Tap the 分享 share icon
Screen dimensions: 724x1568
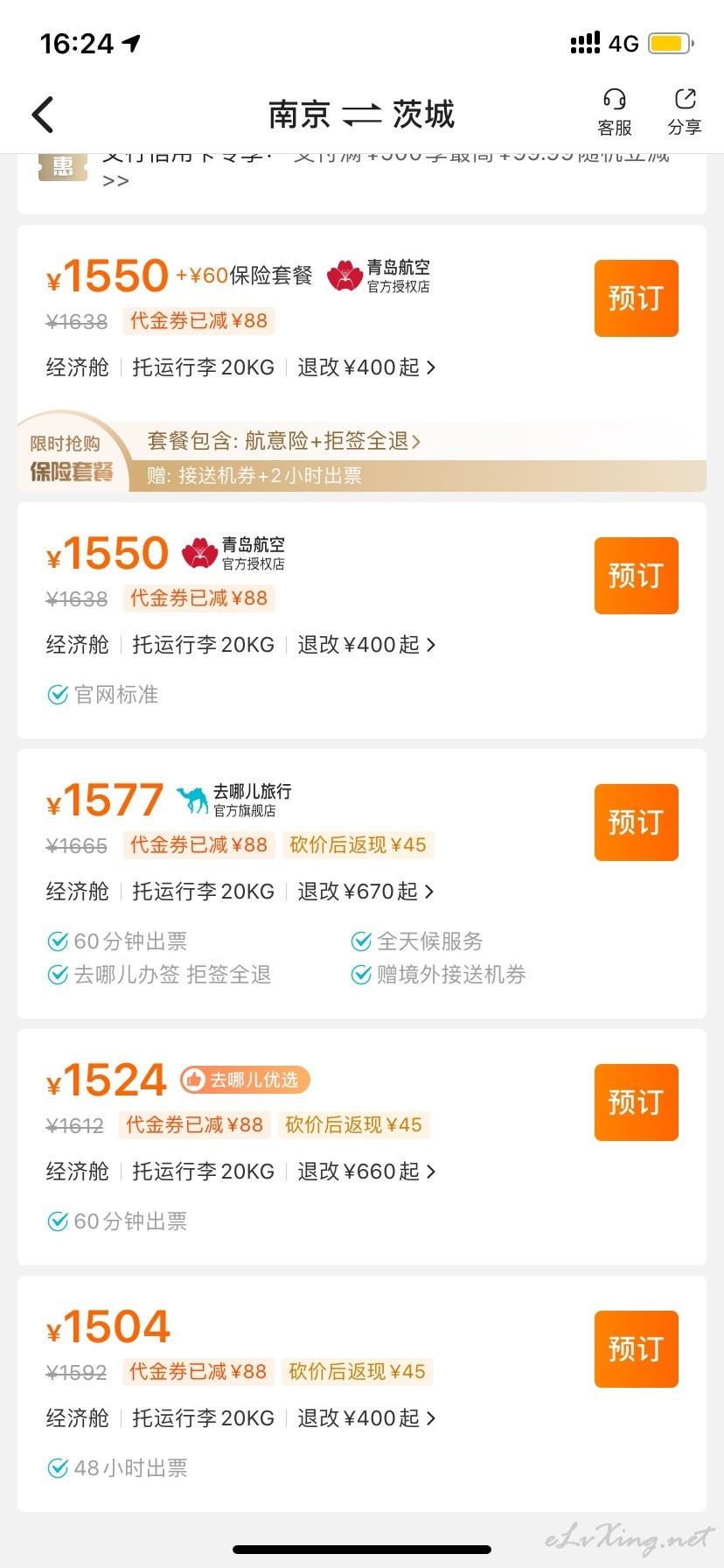(x=685, y=113)
